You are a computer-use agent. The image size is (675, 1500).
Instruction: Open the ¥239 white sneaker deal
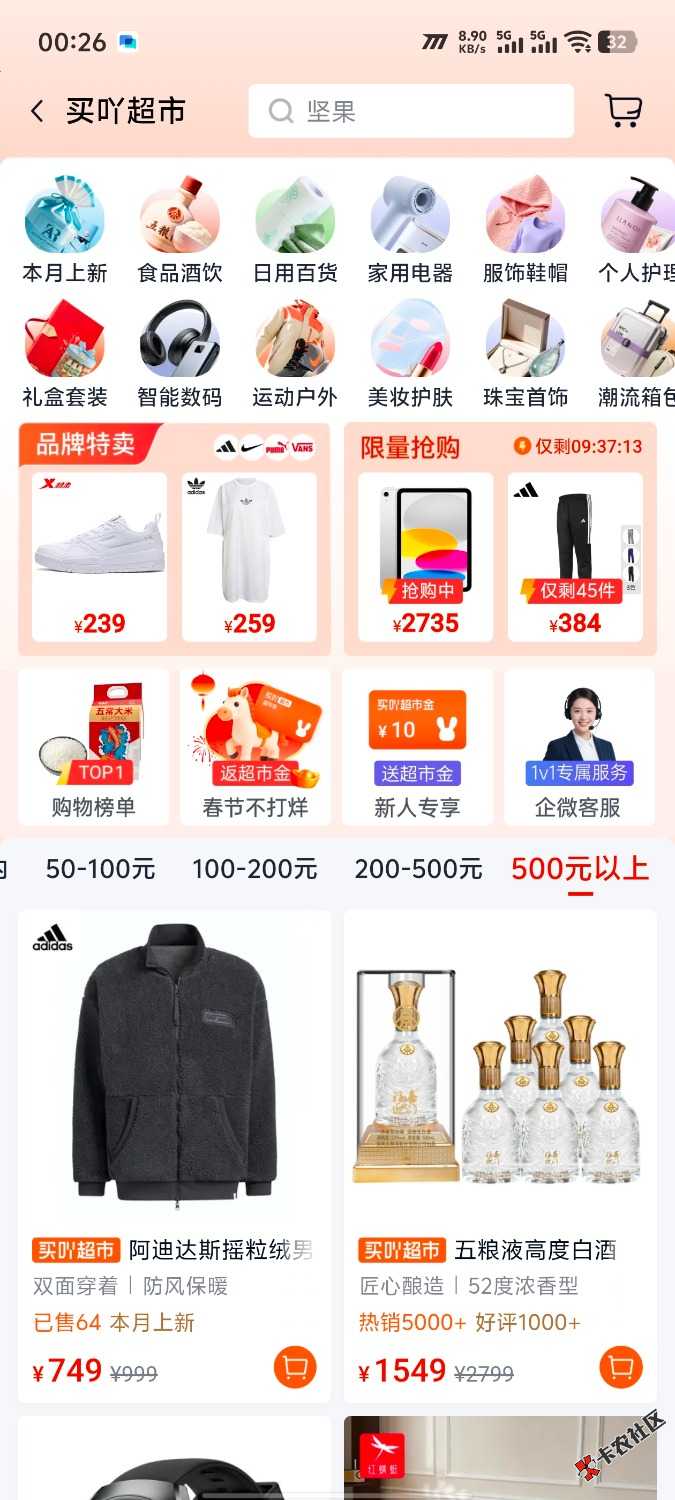pos(99,557)
